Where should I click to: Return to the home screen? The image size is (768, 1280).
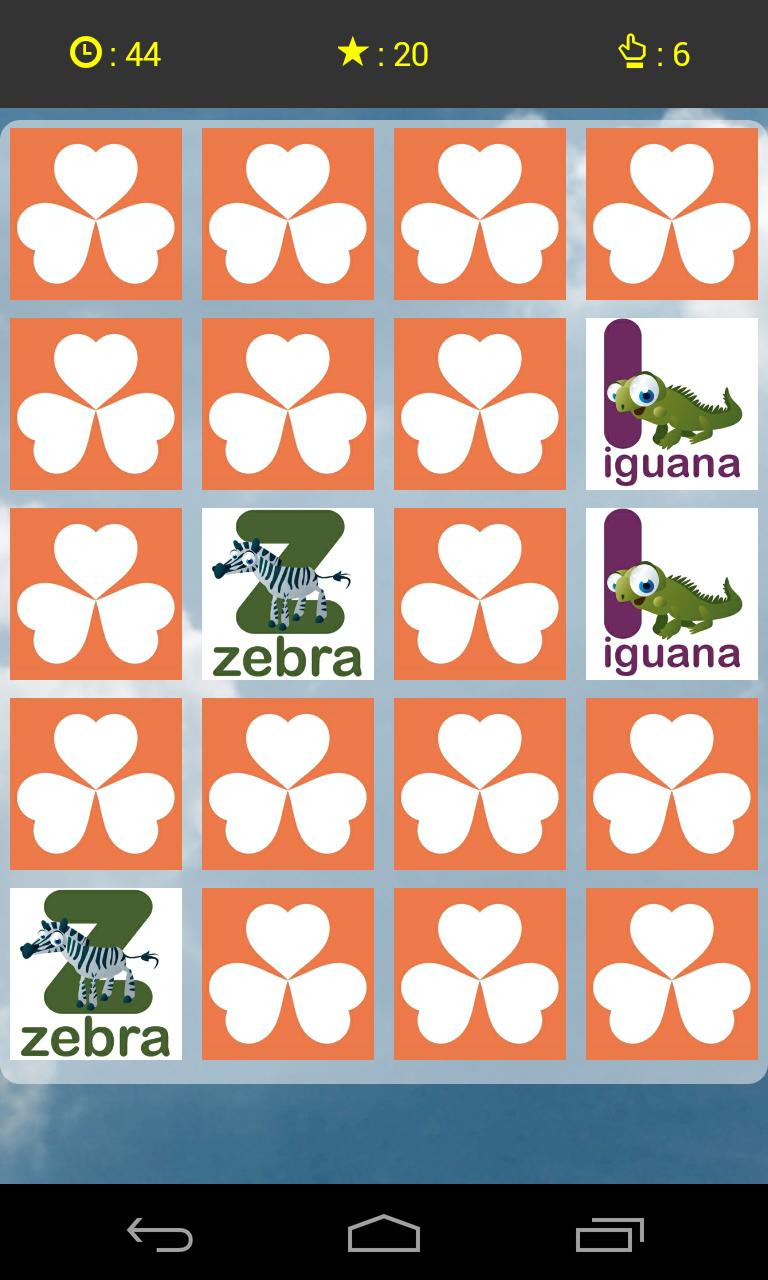pos(384,1235)
